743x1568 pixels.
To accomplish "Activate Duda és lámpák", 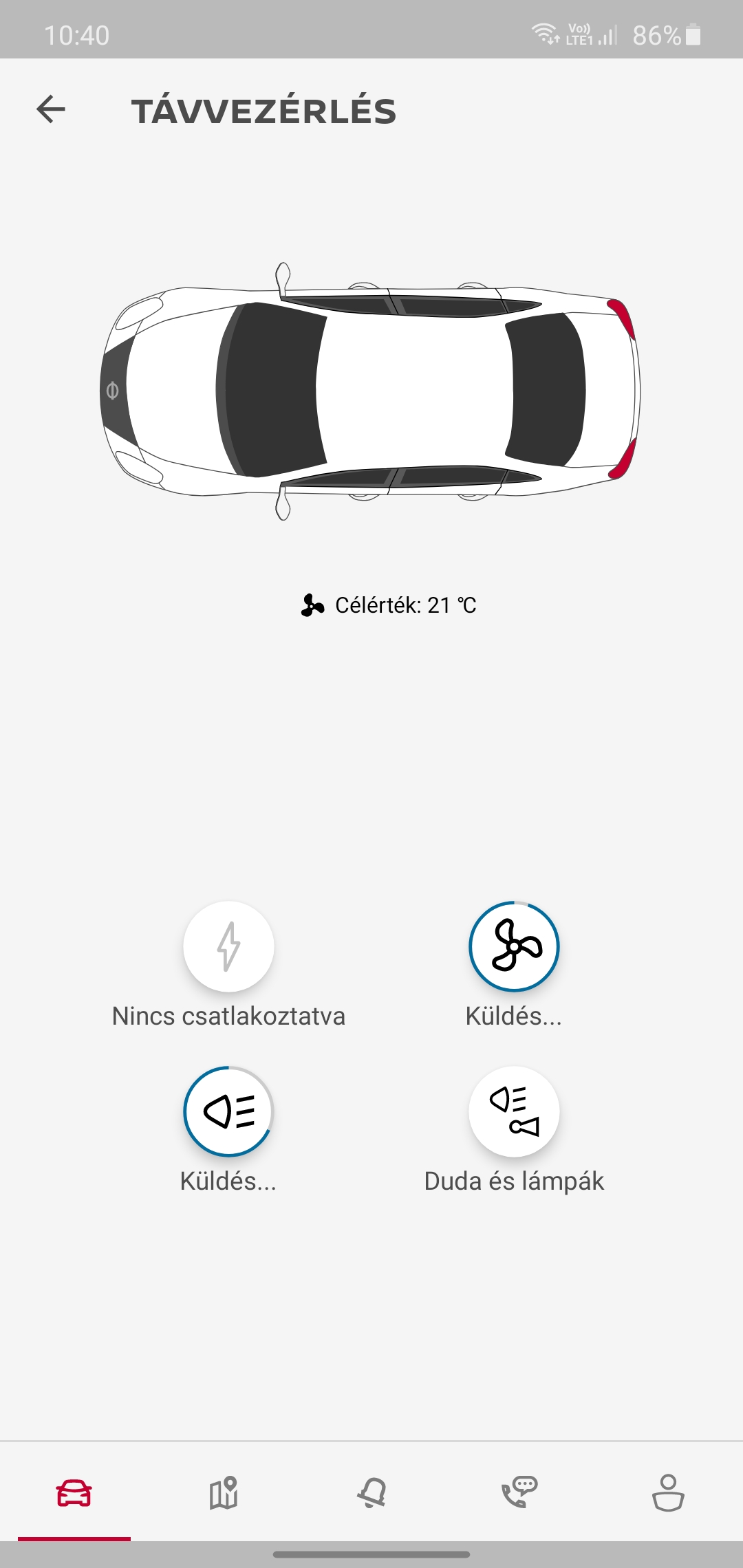I will pos(514,1111).
